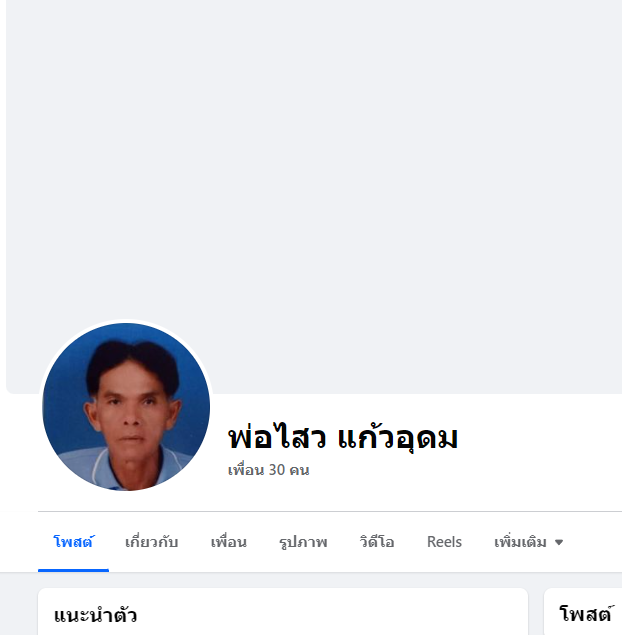Switch to the เพื่อน tab
Viewport: 622px width, 635px height.
pos(228,542)
